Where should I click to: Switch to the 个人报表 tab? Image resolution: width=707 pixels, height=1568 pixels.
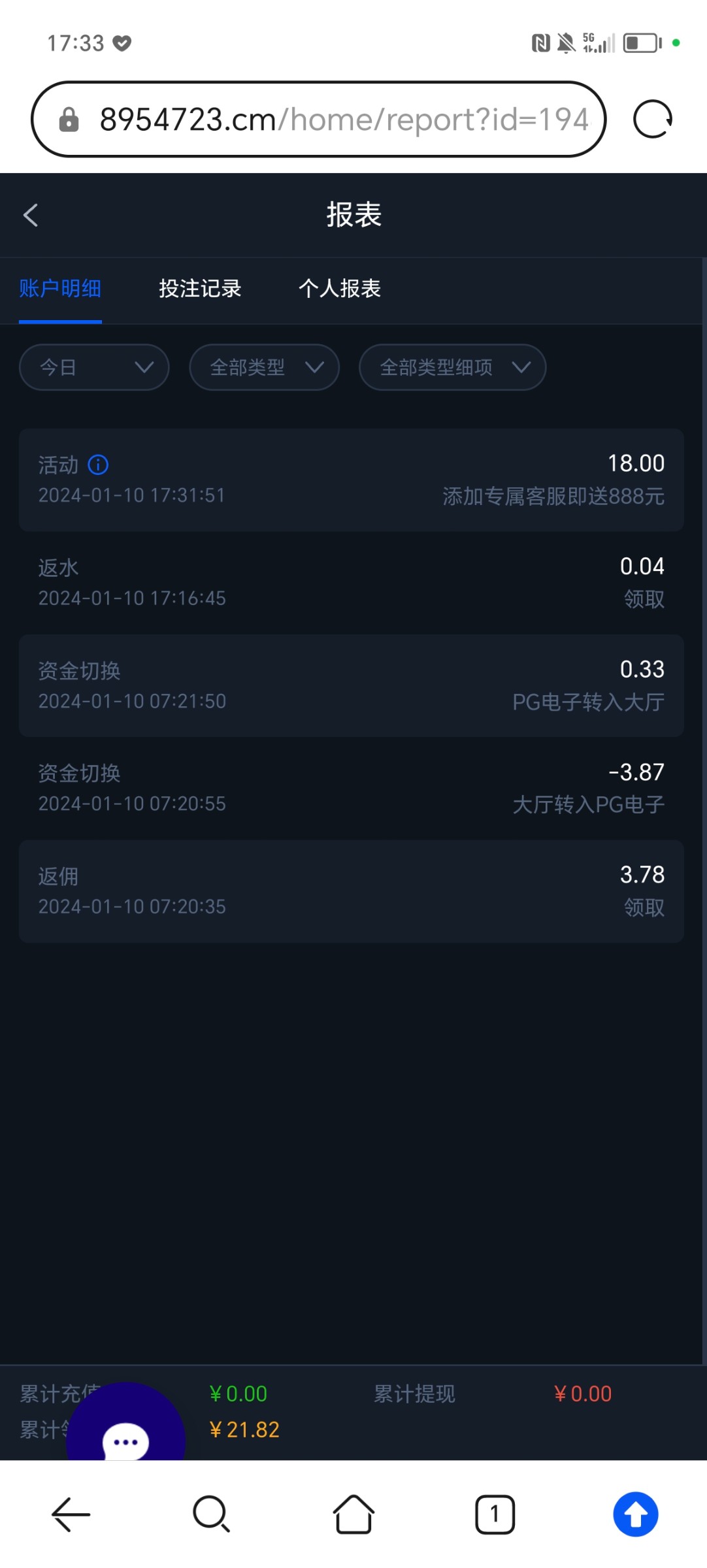point(339,288)
